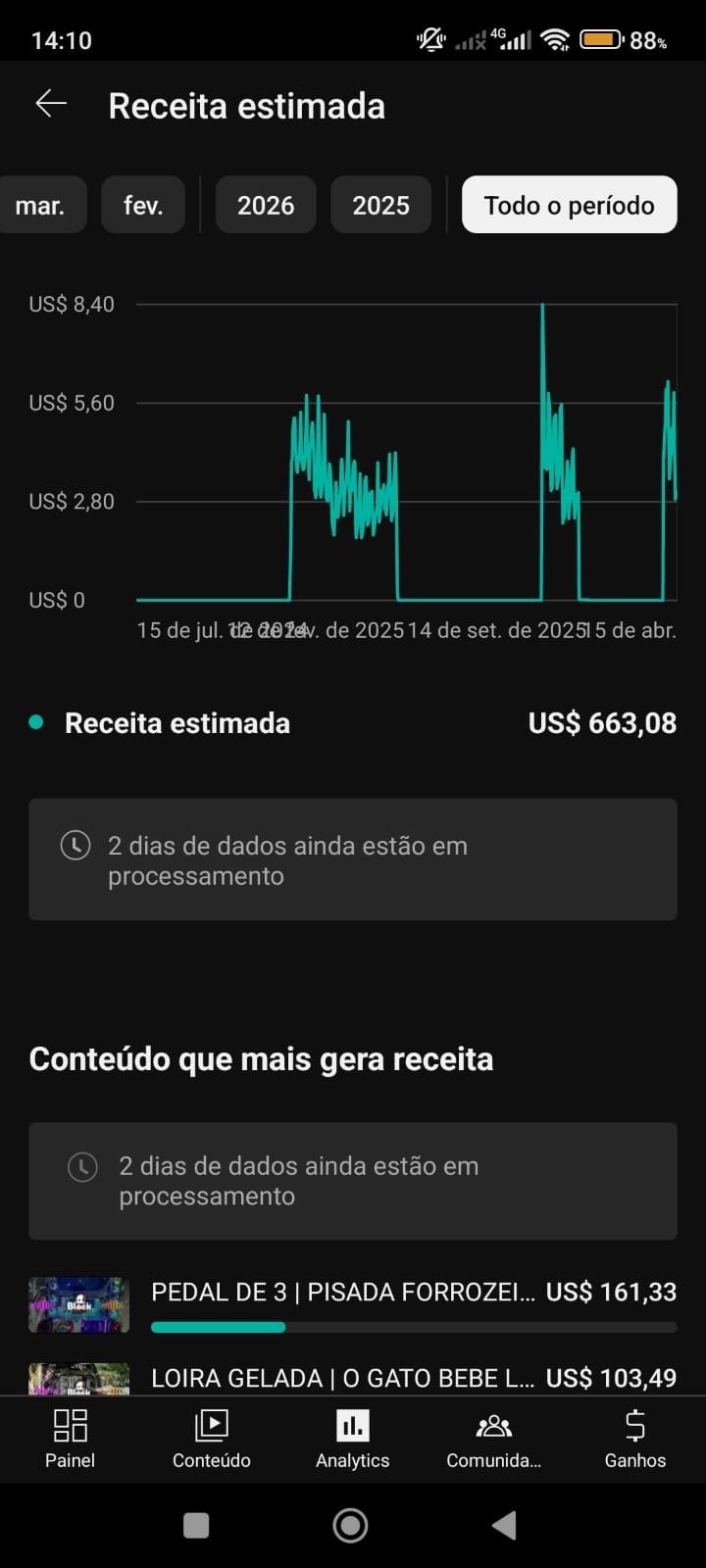
Task: Tap the system home button
Action: point(351,1525)
